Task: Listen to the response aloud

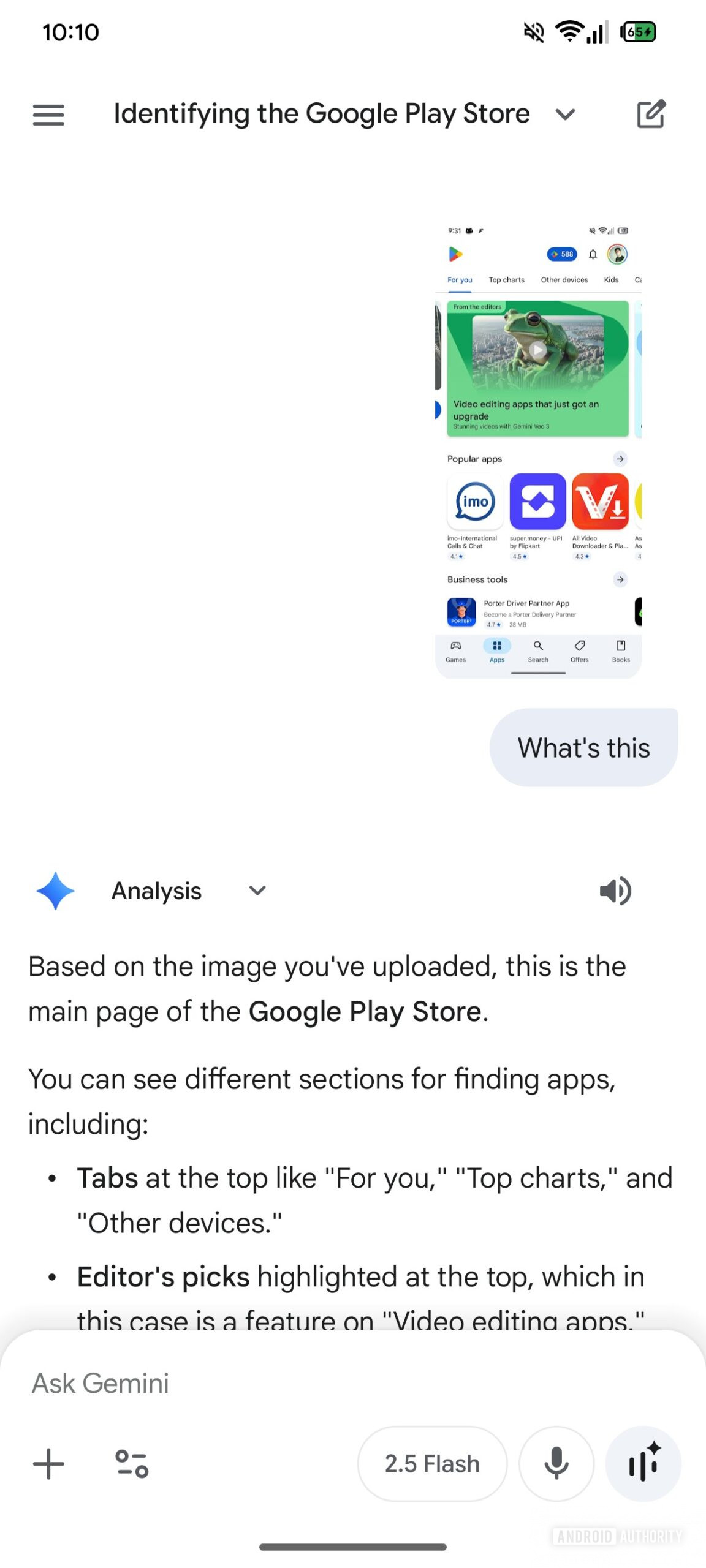Action: (x=615, y=891)
